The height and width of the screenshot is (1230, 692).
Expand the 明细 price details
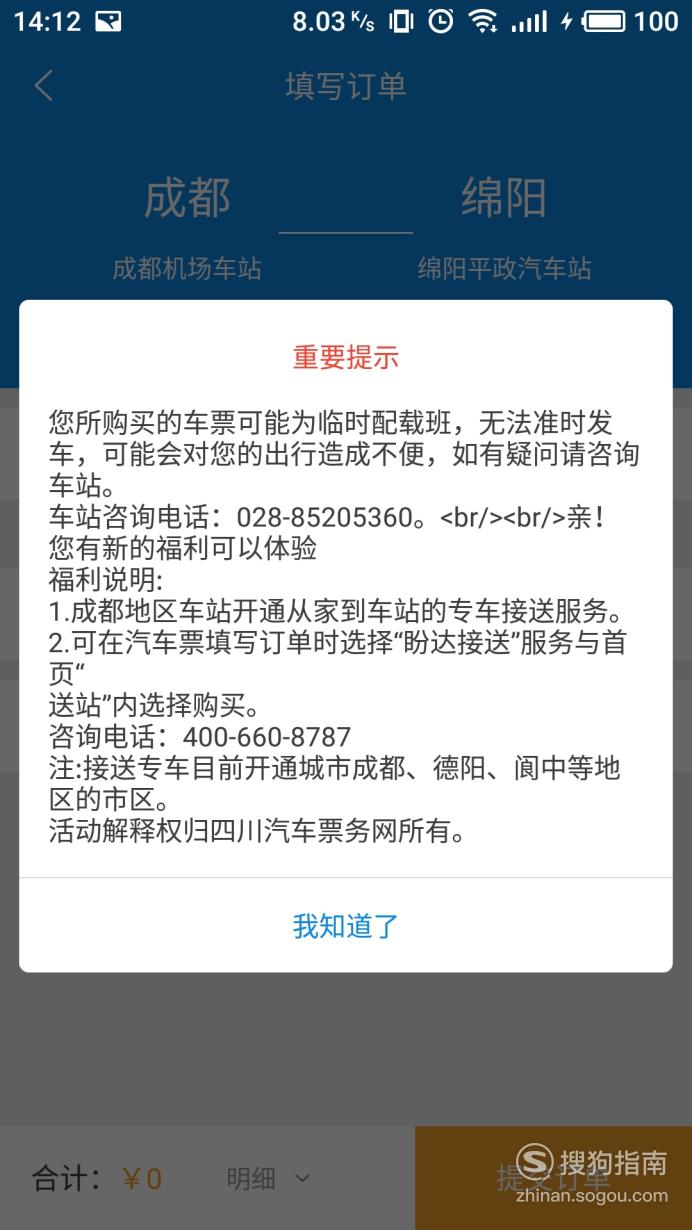pyautogui.click(x=268, y=1179)
